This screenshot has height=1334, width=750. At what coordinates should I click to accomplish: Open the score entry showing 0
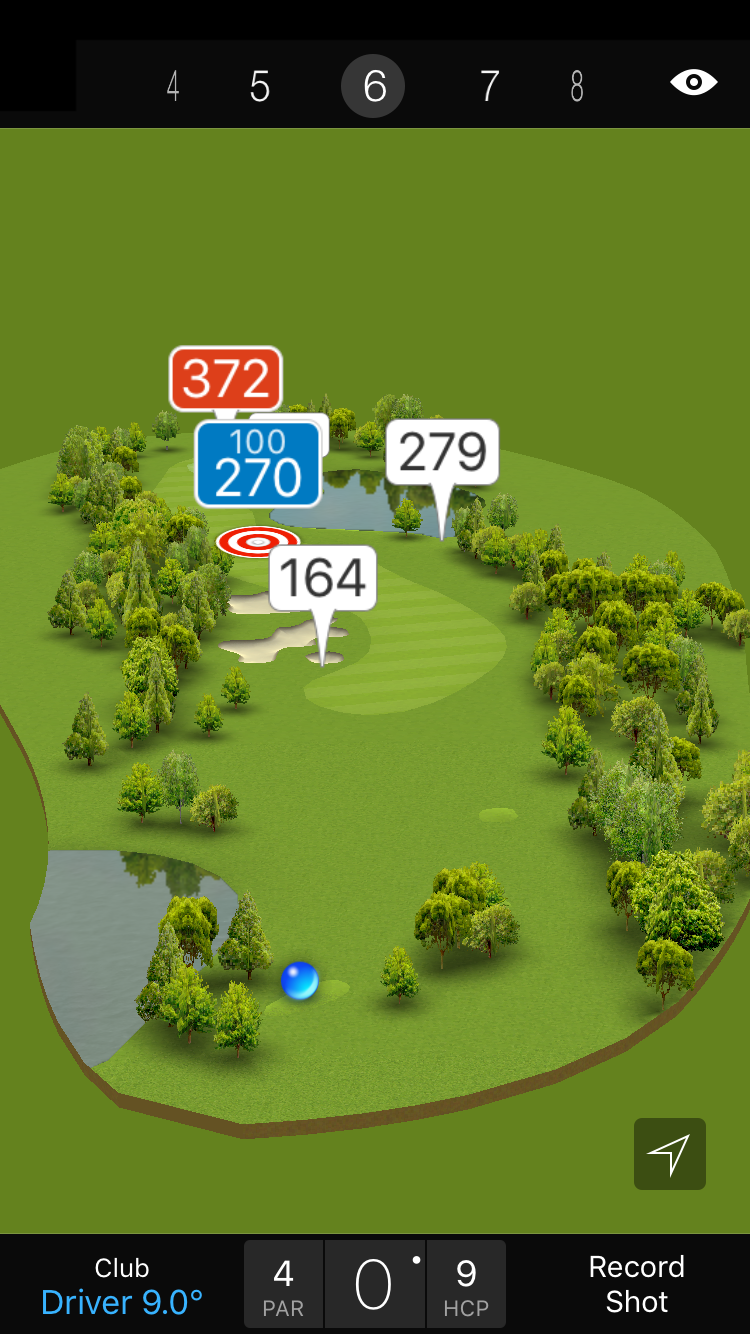[374, 1284]
